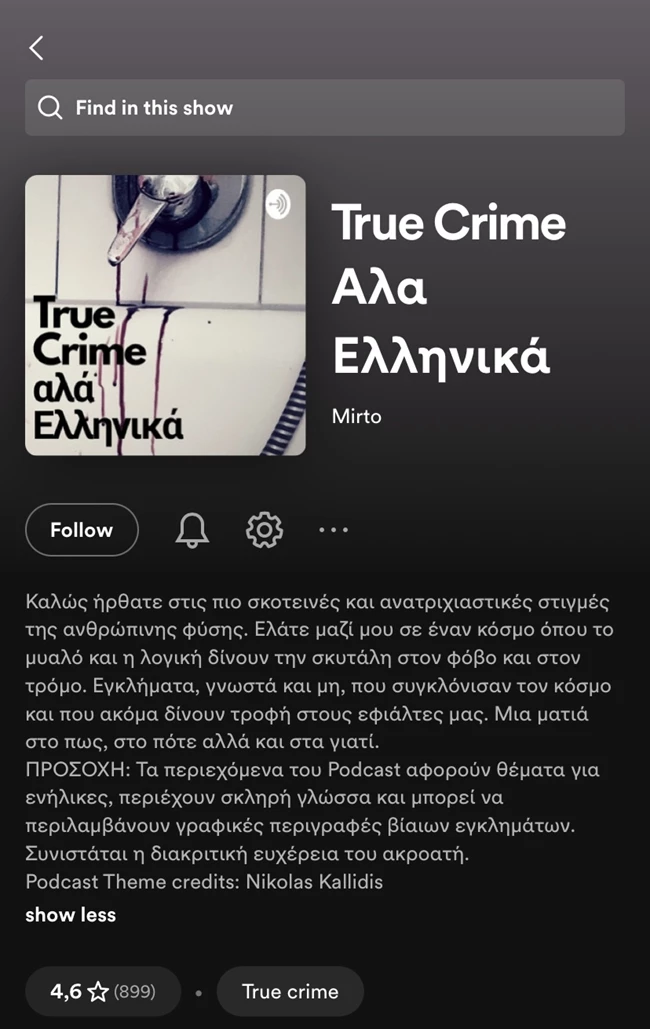Viewport: 650px width, 1029px height.
Task: Open the three-dot overflow menu
Action: [x=333, y=530]
